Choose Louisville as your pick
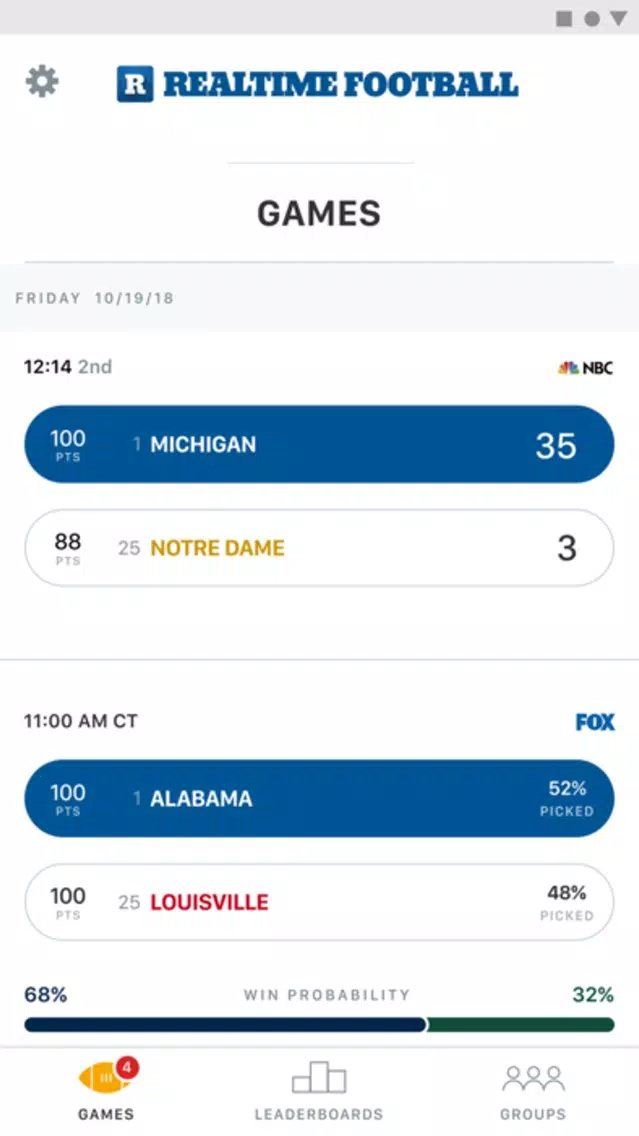The height and width of the screenshot is (1136, 639). (320, 902)
